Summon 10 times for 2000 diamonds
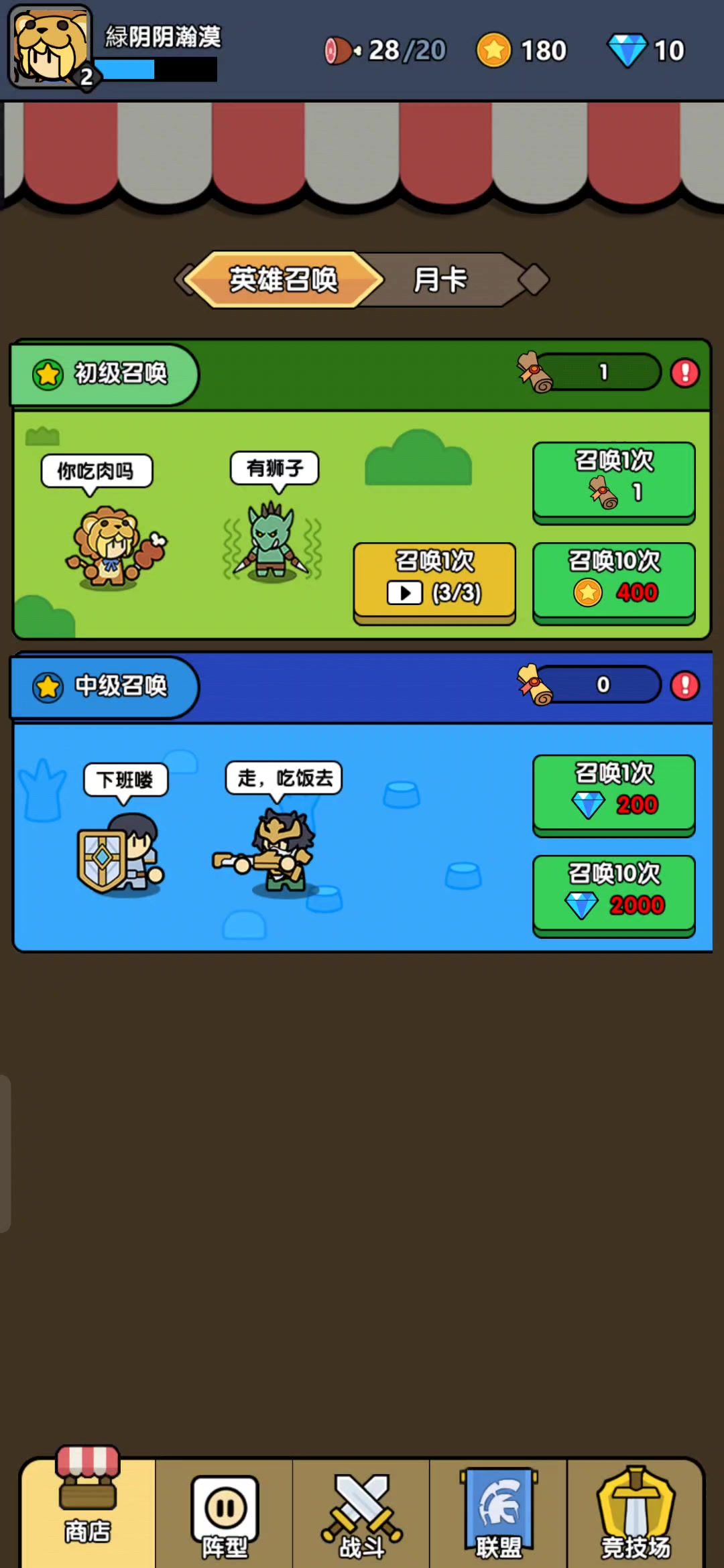The width and height of the screenshot is (724, 1568). point(613,893)
